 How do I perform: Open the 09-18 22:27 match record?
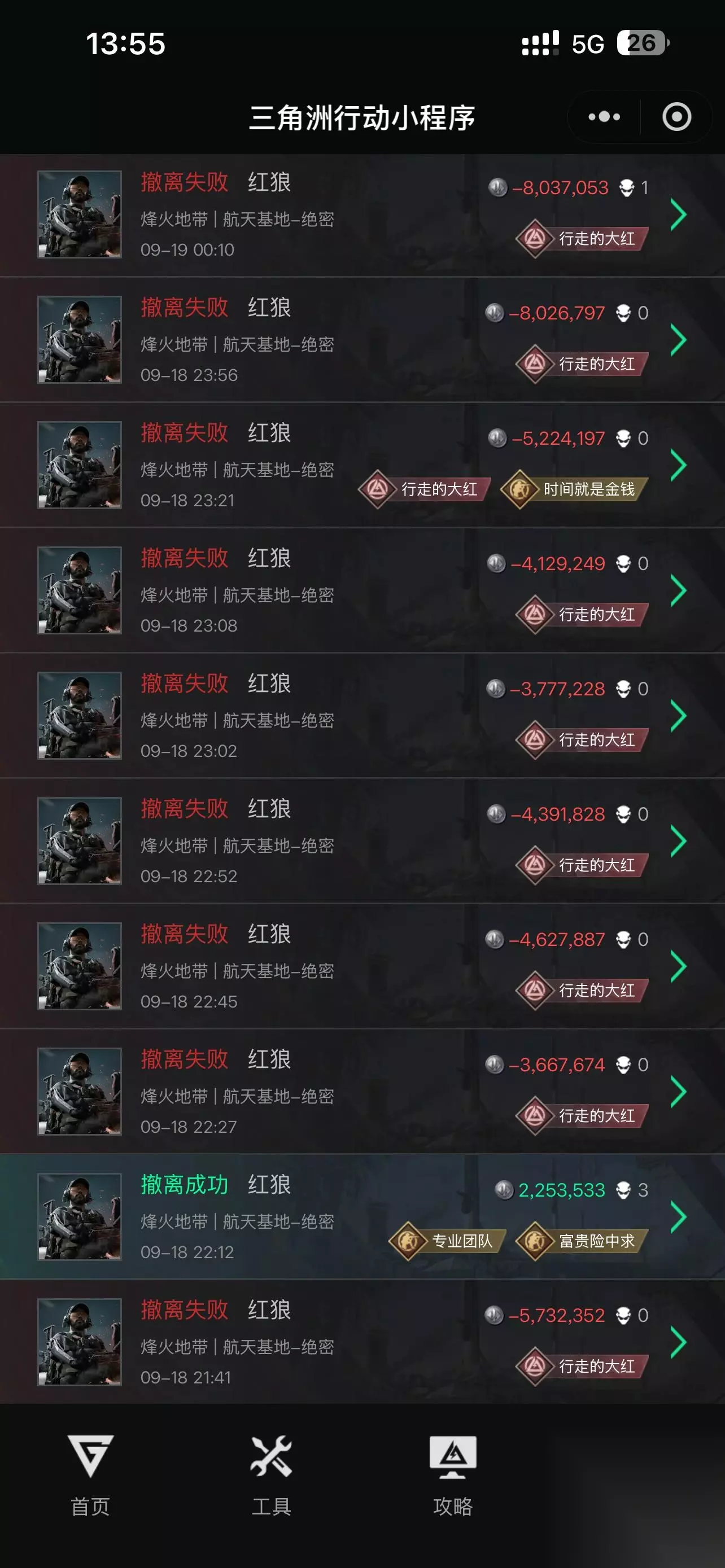[362, 1093]
